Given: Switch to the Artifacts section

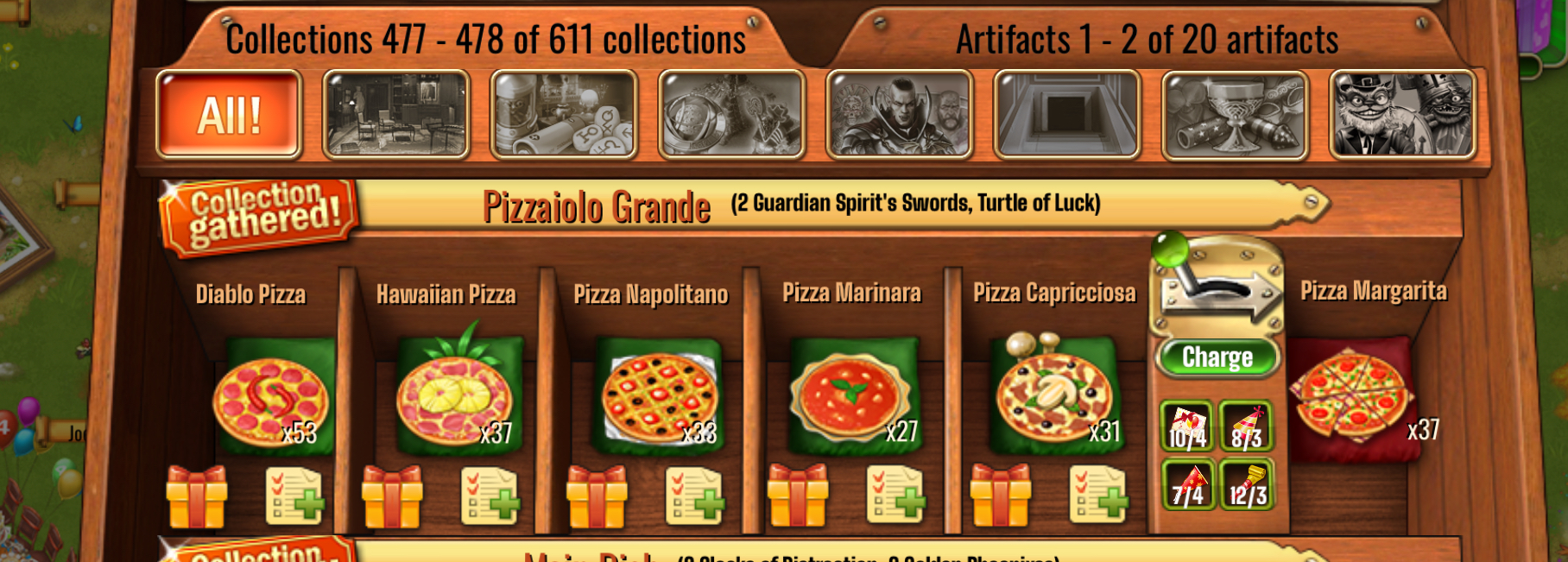Looking at the screenshot, I should (x=1147, y=41).
